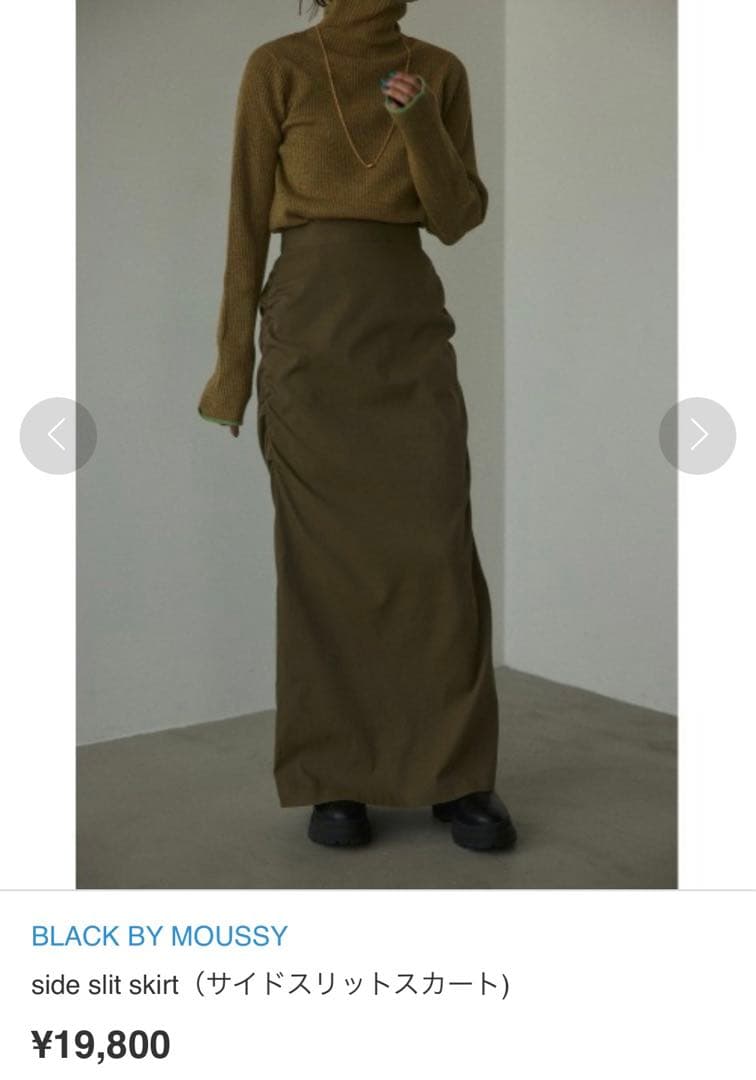Go to the previous product photo

(x=58, y=436)
